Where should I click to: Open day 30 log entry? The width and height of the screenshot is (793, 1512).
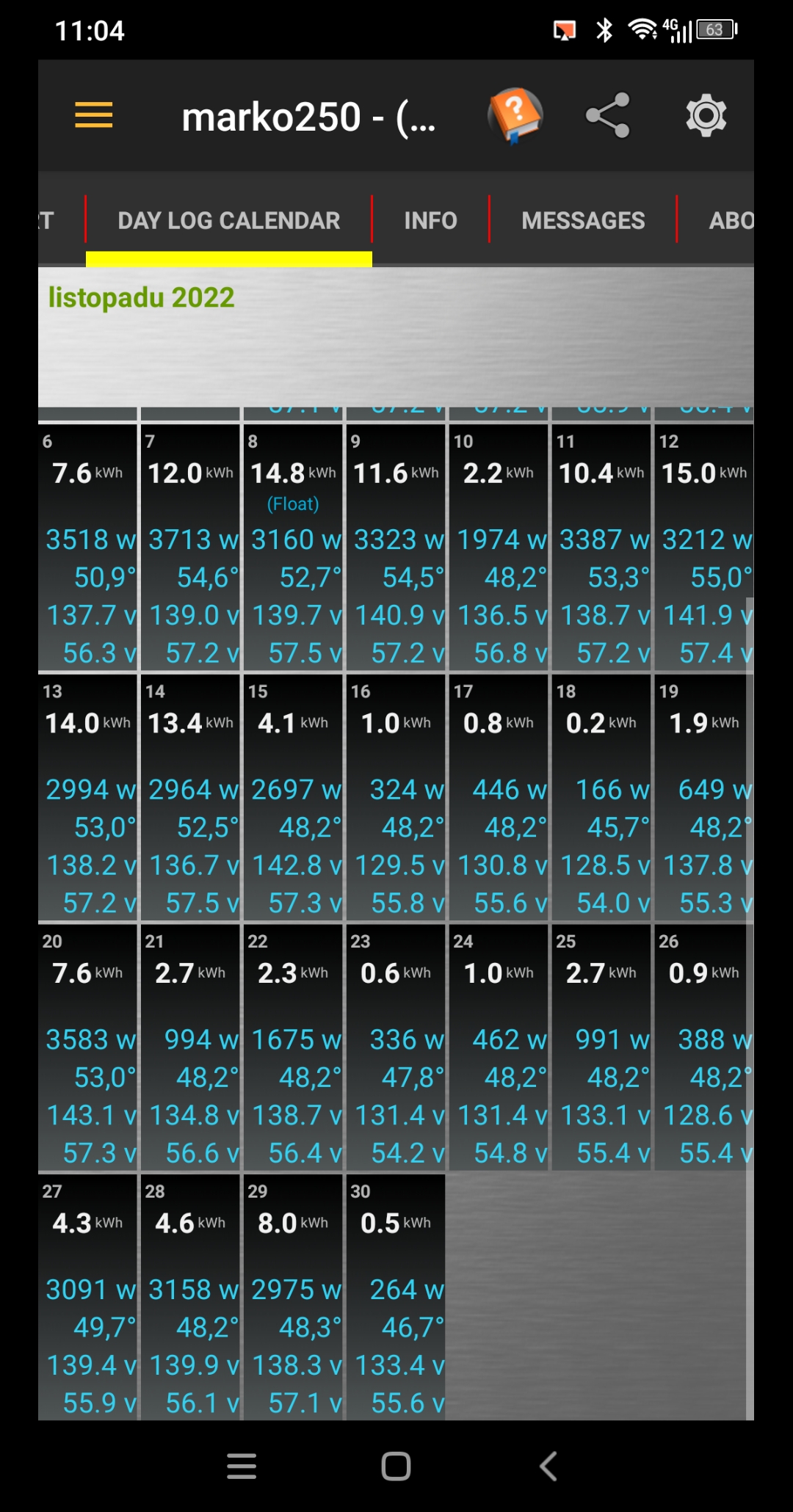[x=396, y=1297]
